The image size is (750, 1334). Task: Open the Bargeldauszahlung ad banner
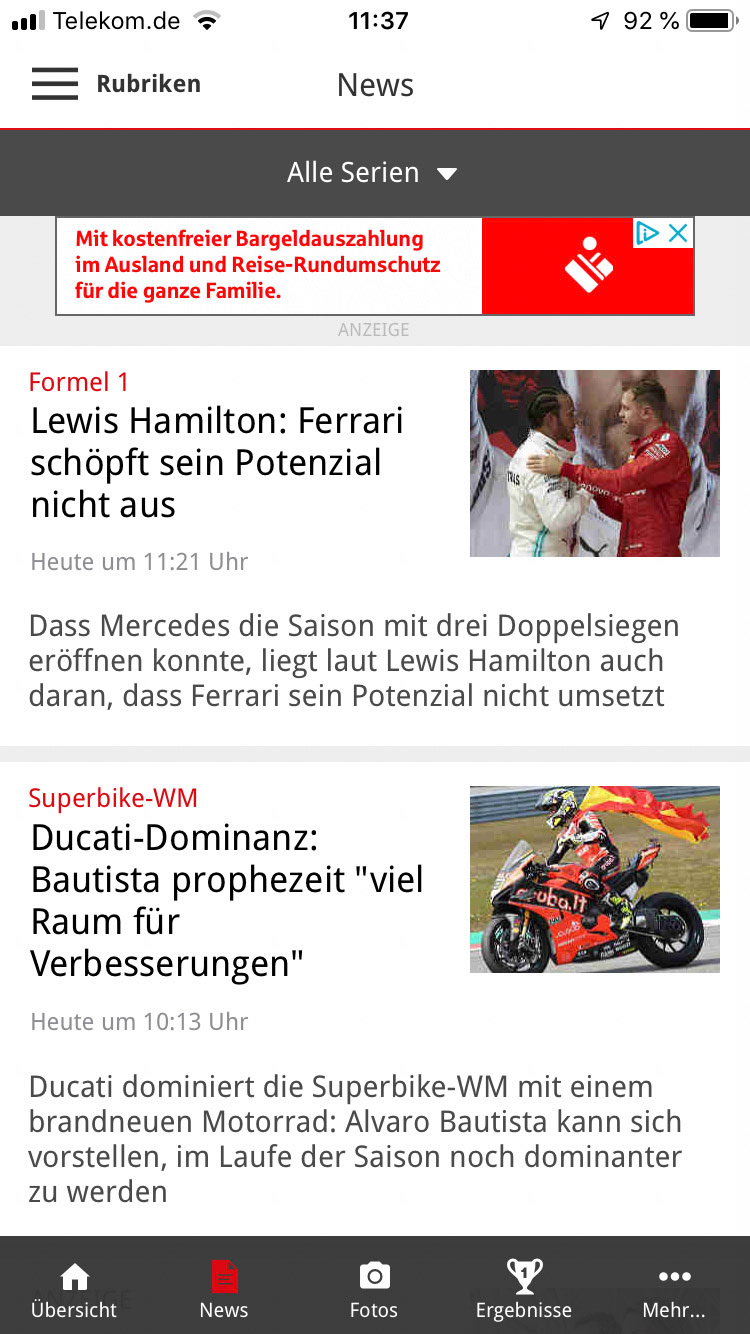[300, 266]
